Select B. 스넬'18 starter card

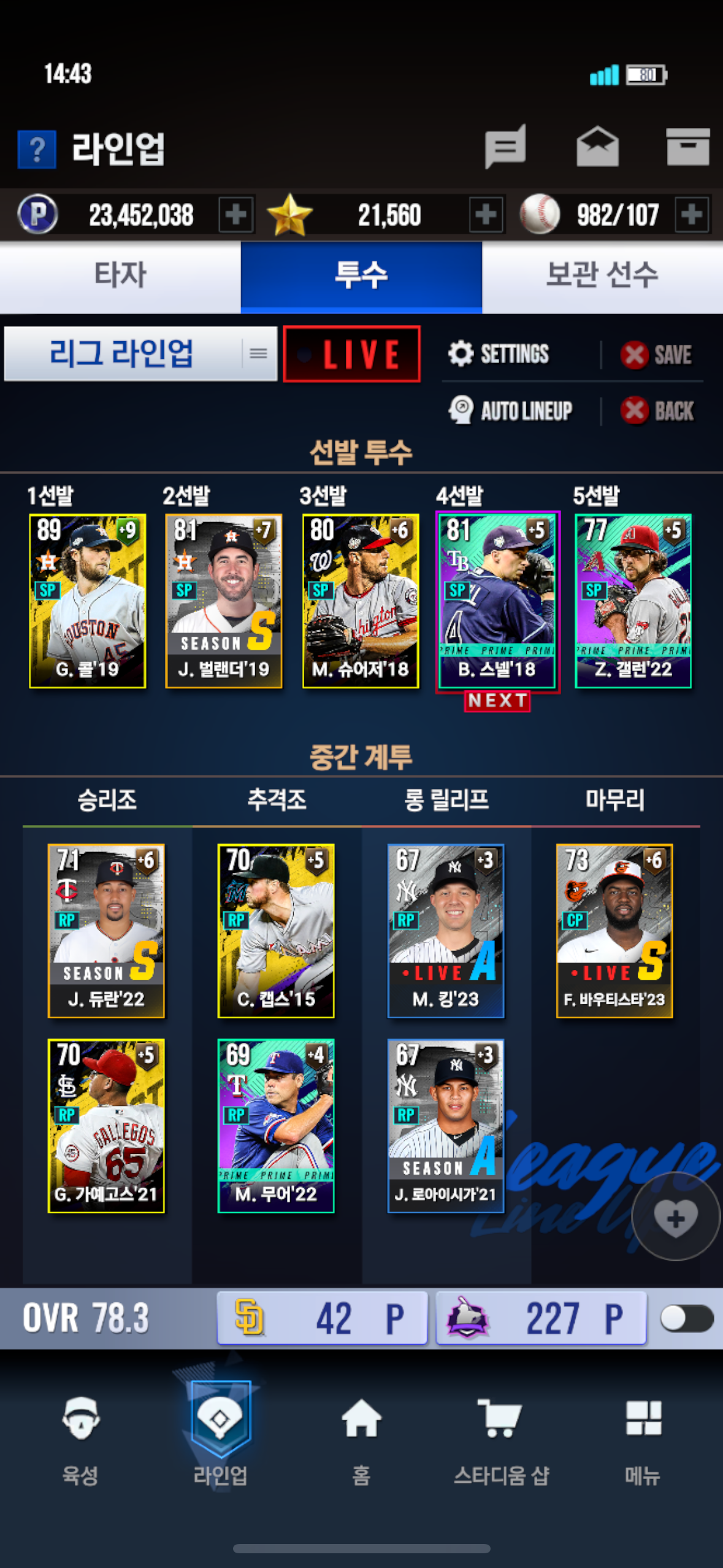coord(497,601)
